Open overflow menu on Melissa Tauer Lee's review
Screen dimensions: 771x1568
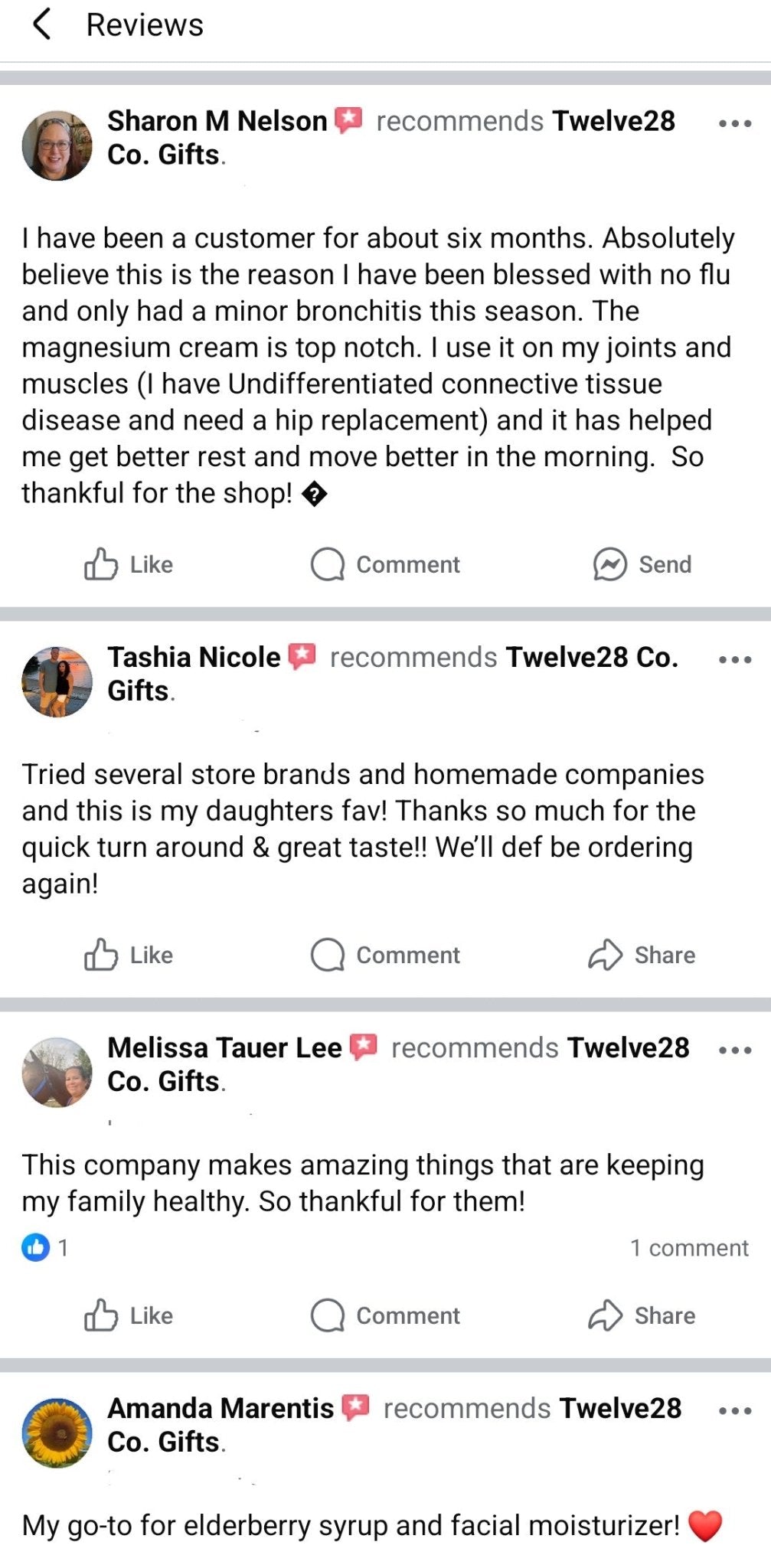click(734, 1050)
